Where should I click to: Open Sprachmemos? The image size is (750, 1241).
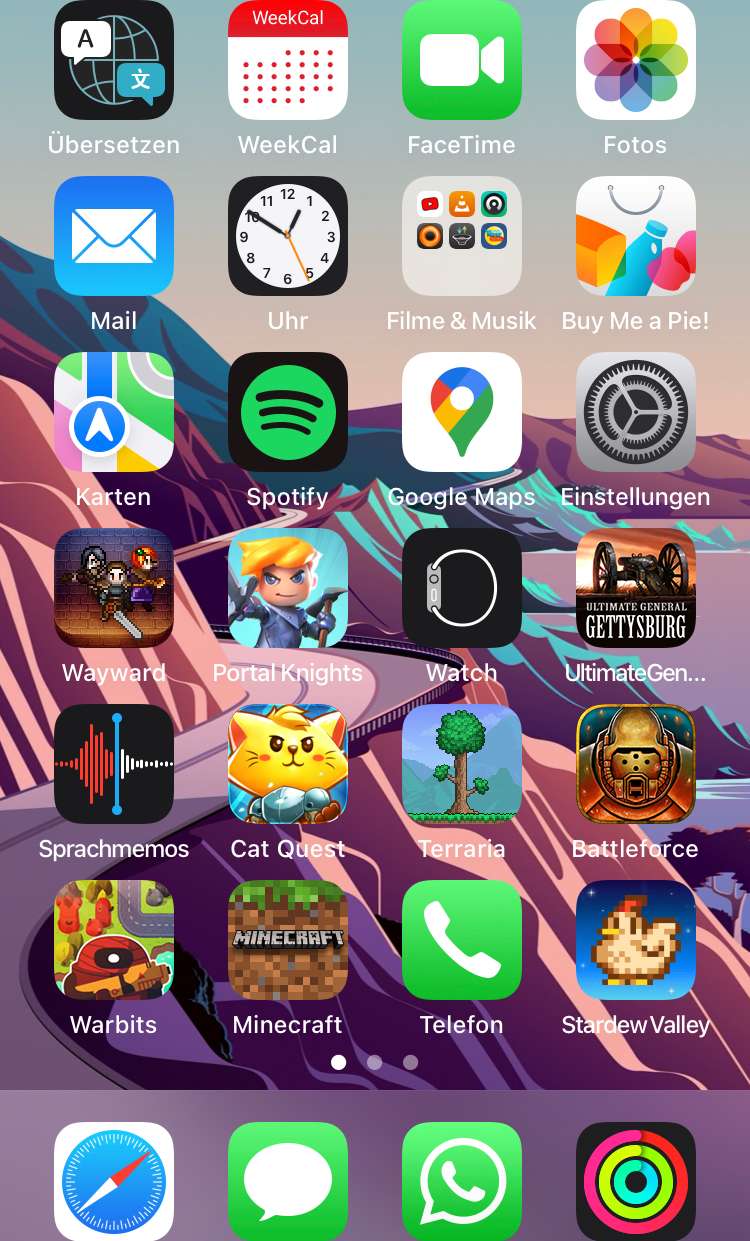click(x=114, y=764)
